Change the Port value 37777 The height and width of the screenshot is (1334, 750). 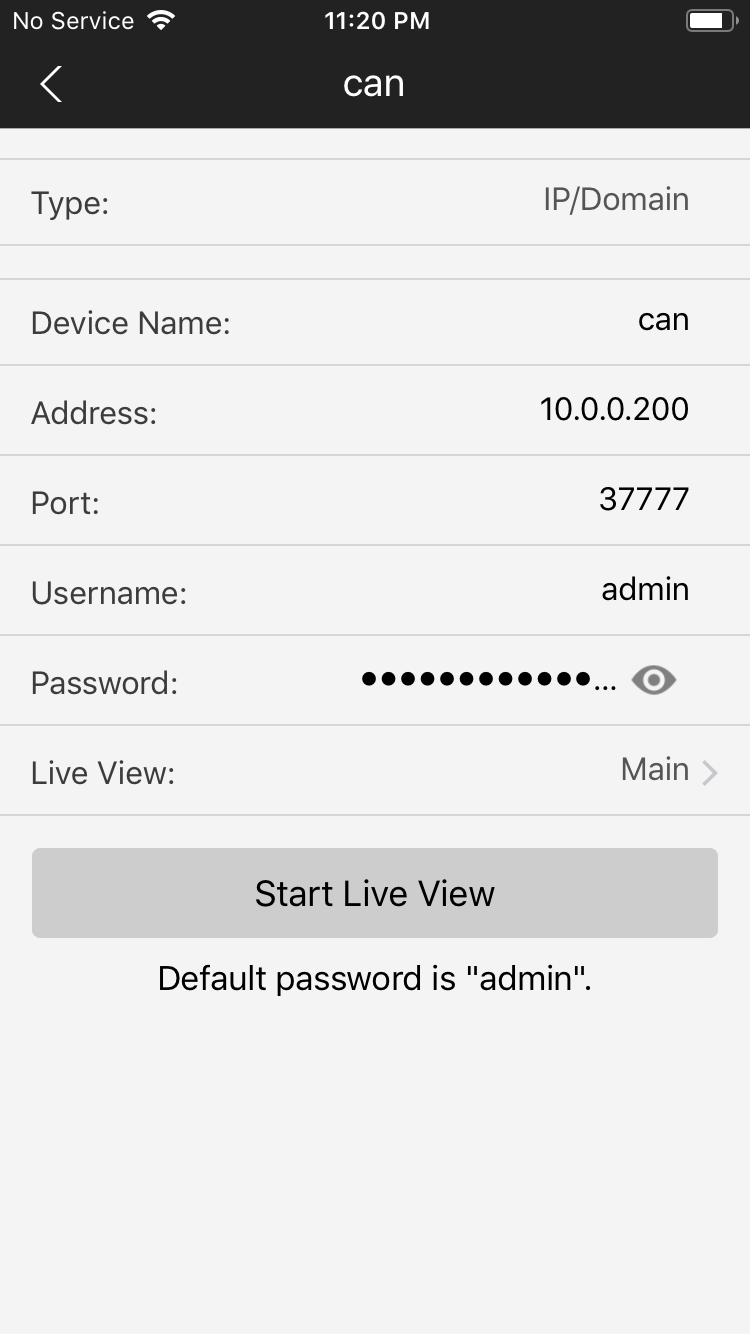coord(375,501)
